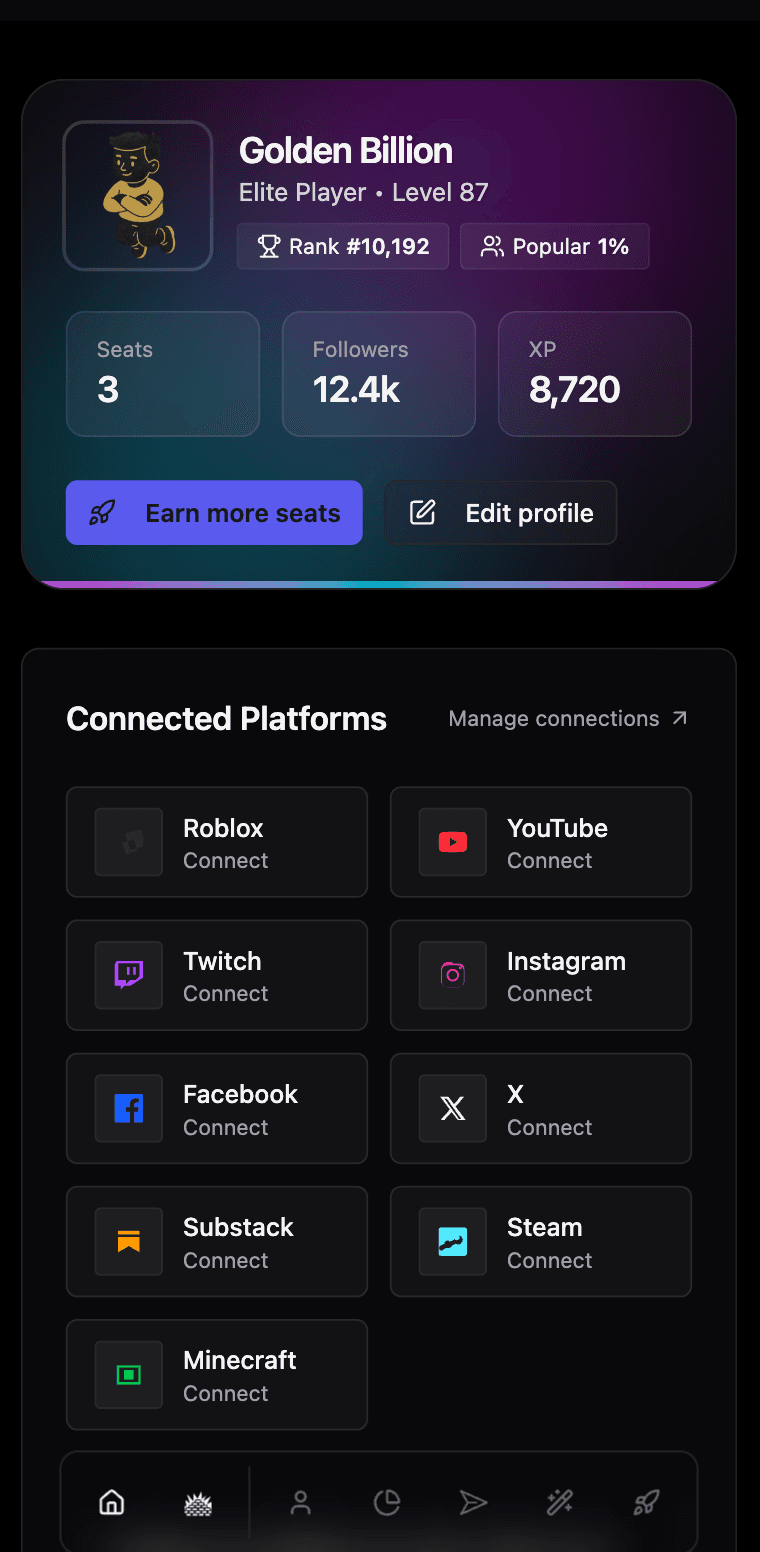Connect the YouTube platform
The image size is (760, 1552).
click(540, 842)
